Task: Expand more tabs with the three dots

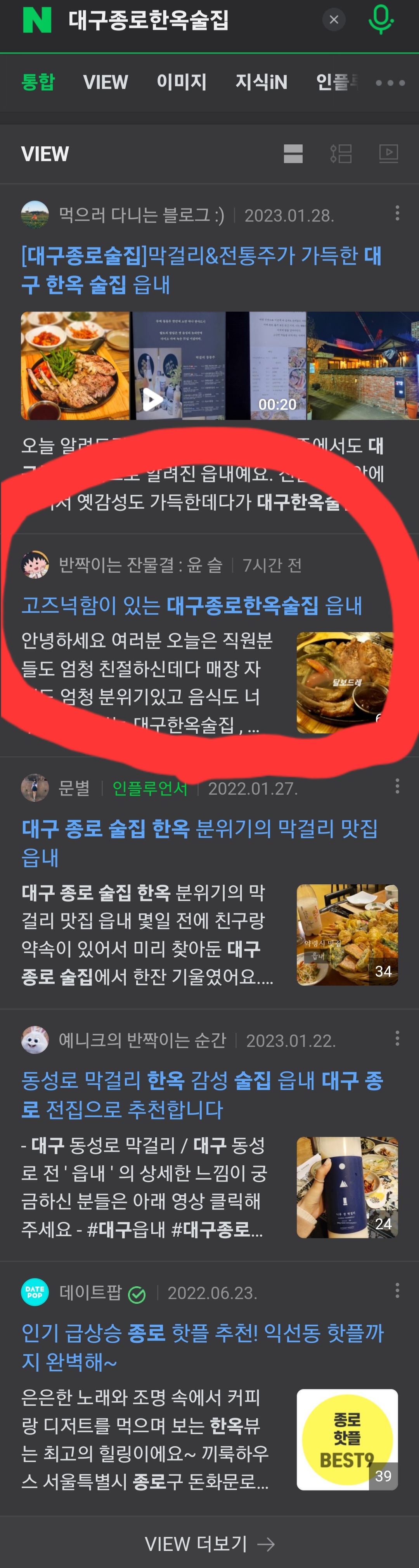Action: (x=390, y=83)
